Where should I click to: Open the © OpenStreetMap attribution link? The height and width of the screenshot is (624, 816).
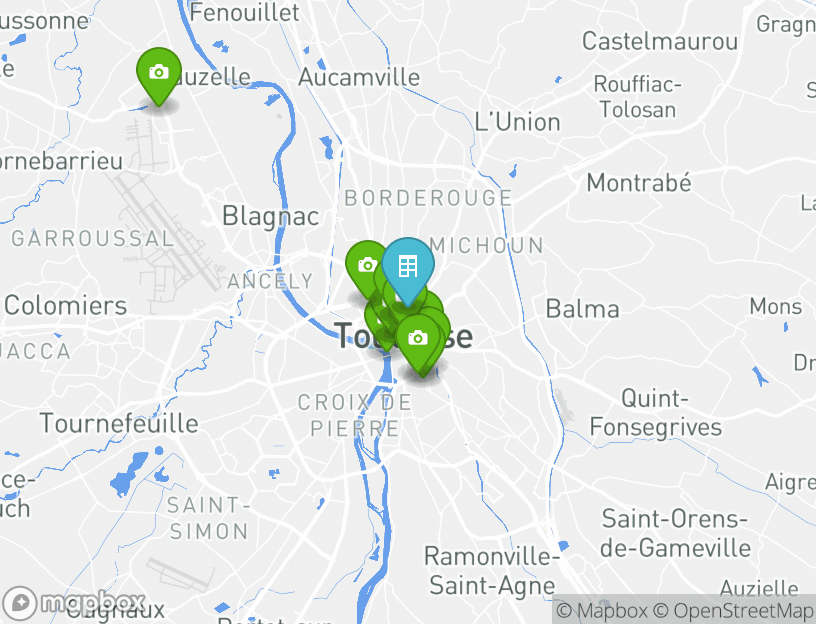pyautogui.click(x=733, y=610)
